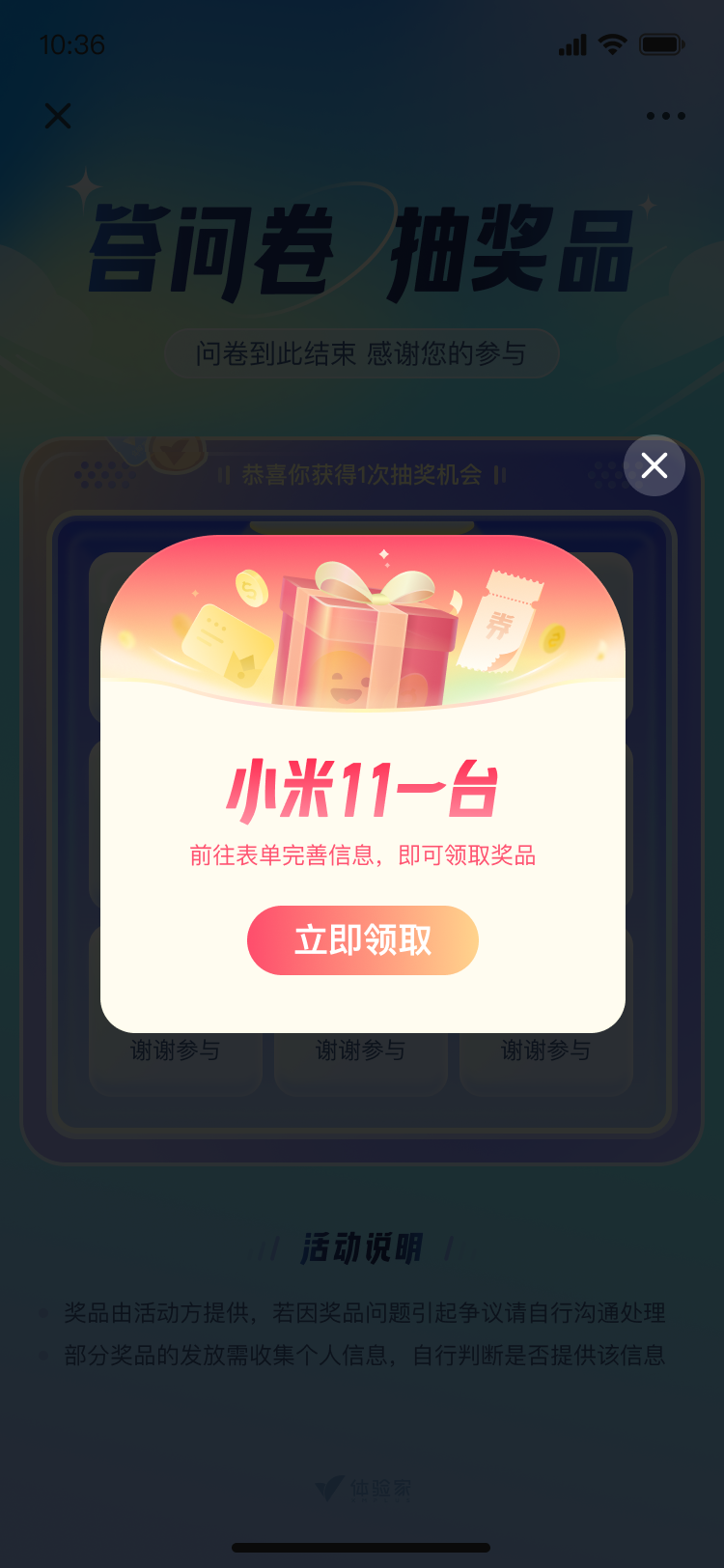Dismiss the prize popup
Image resolution: width=724 pixels, height=1568 pixels.
coord(654,465)
